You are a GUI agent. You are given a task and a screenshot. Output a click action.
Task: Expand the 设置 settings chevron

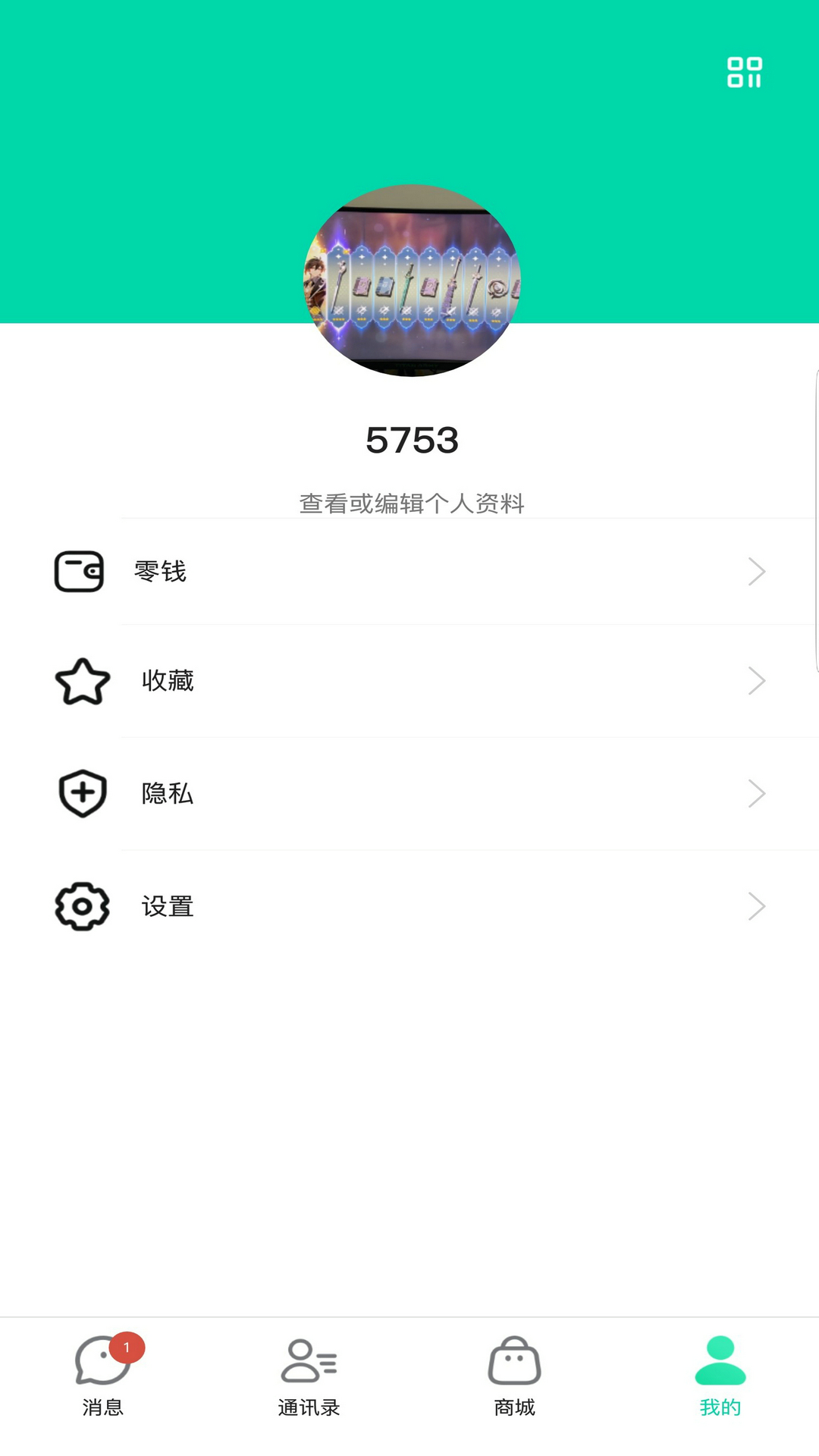pyautogui.click(x=756, y=906)
